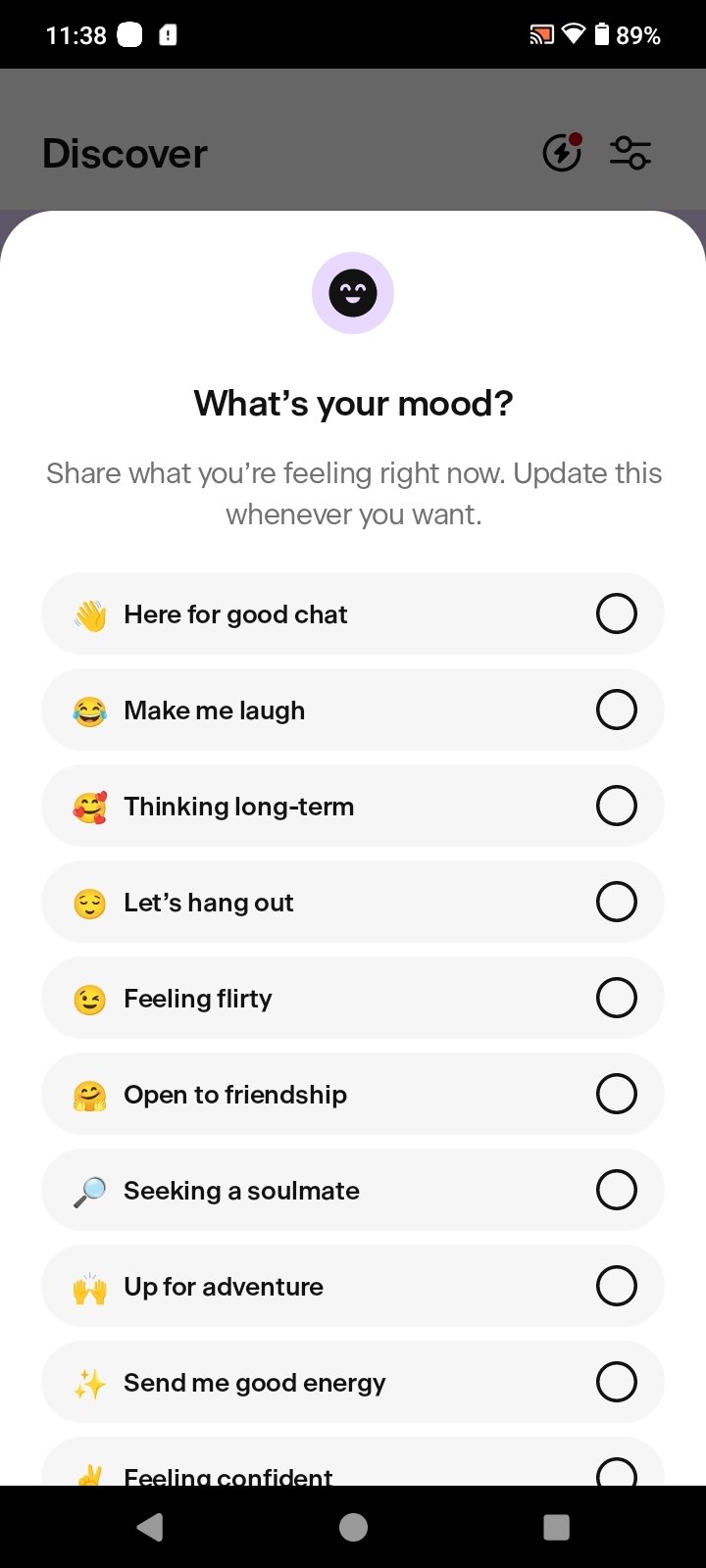Open the Discover screen title

pos(124,153)
